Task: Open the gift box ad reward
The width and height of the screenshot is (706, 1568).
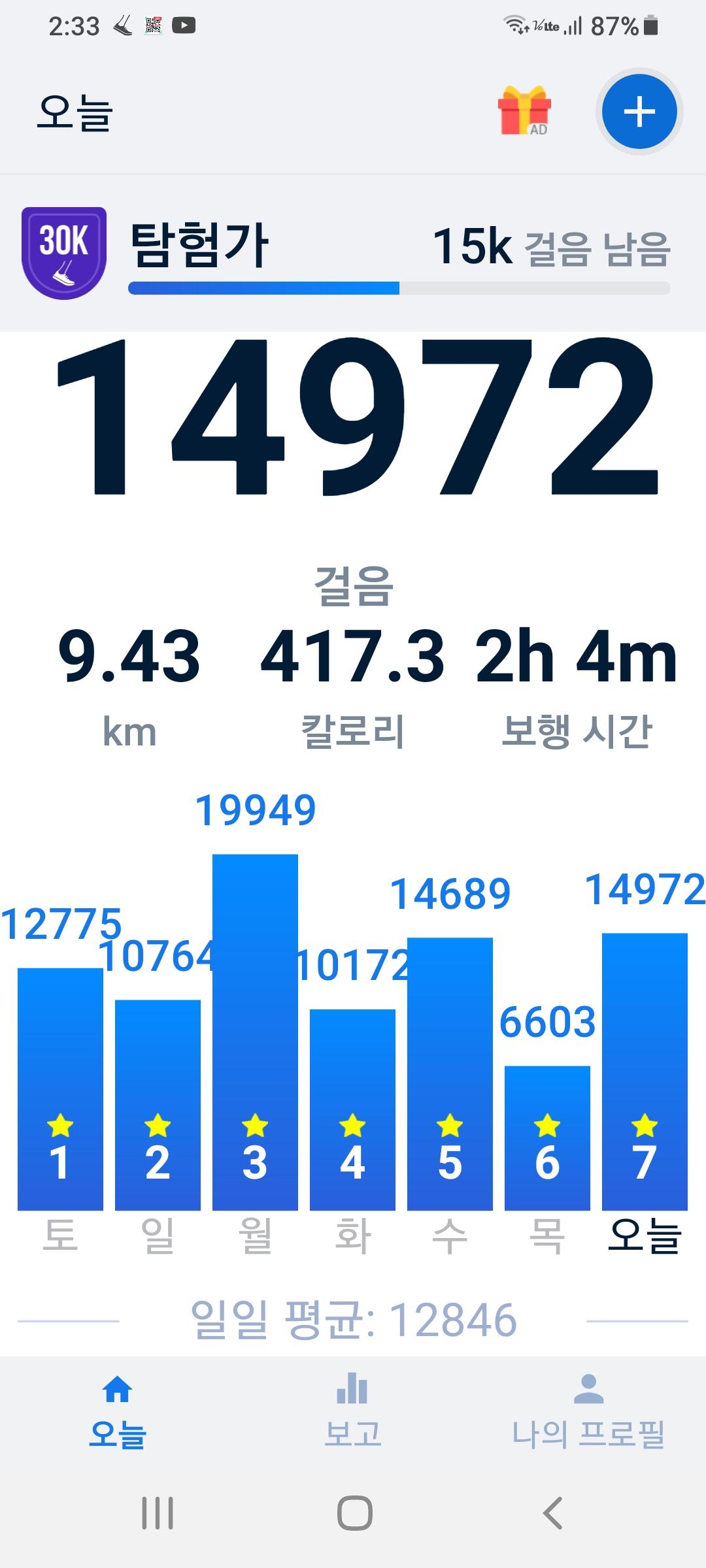Action: pos(524,111)
